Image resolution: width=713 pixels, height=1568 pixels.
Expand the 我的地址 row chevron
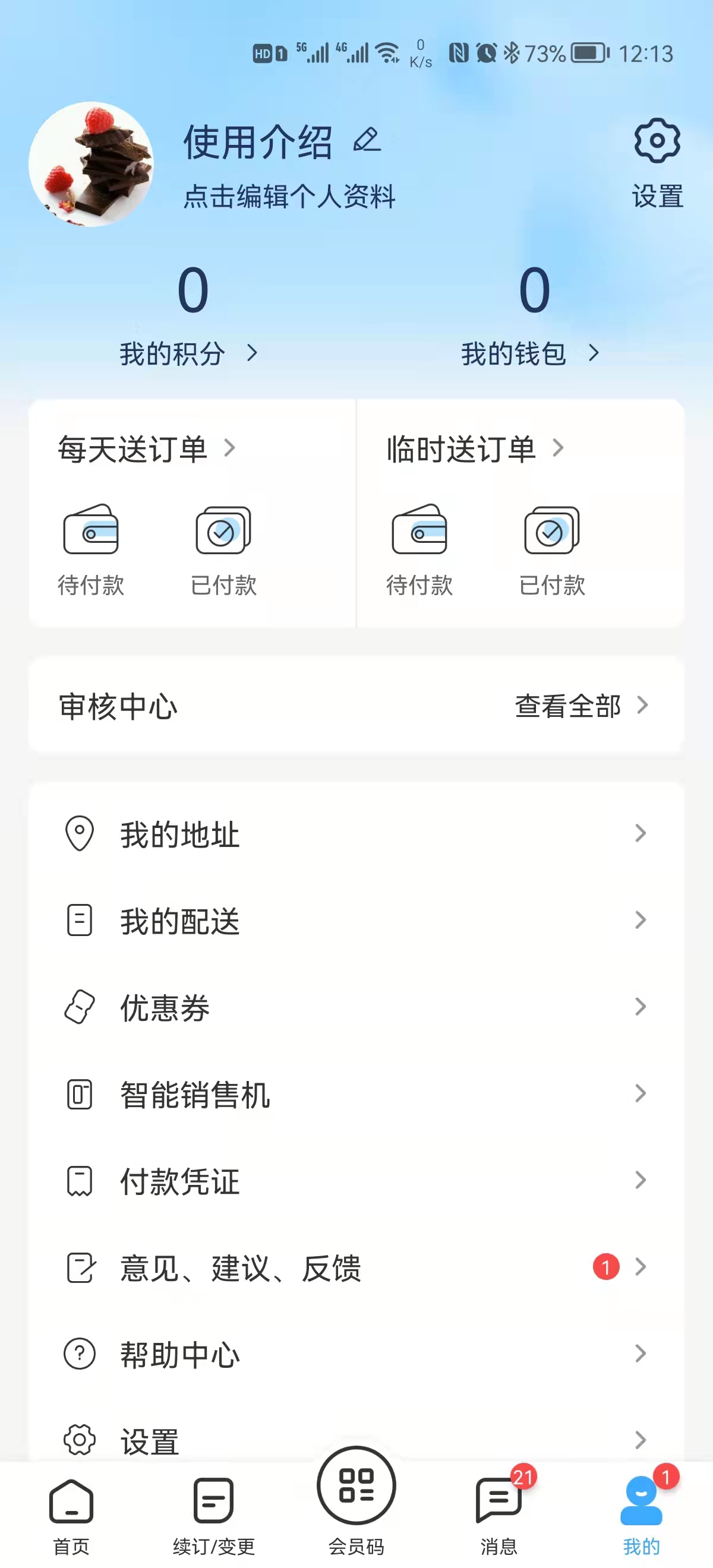click(638, 834)
